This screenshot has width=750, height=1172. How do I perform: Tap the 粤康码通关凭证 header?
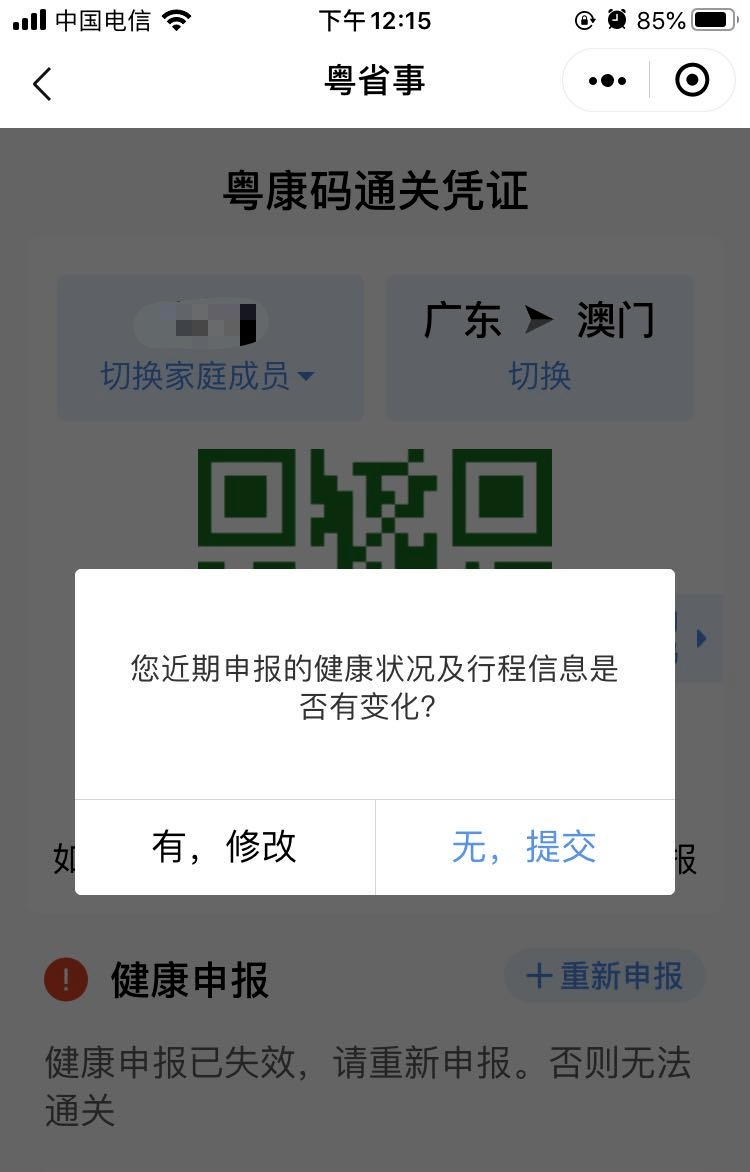(x=375, y=192)
